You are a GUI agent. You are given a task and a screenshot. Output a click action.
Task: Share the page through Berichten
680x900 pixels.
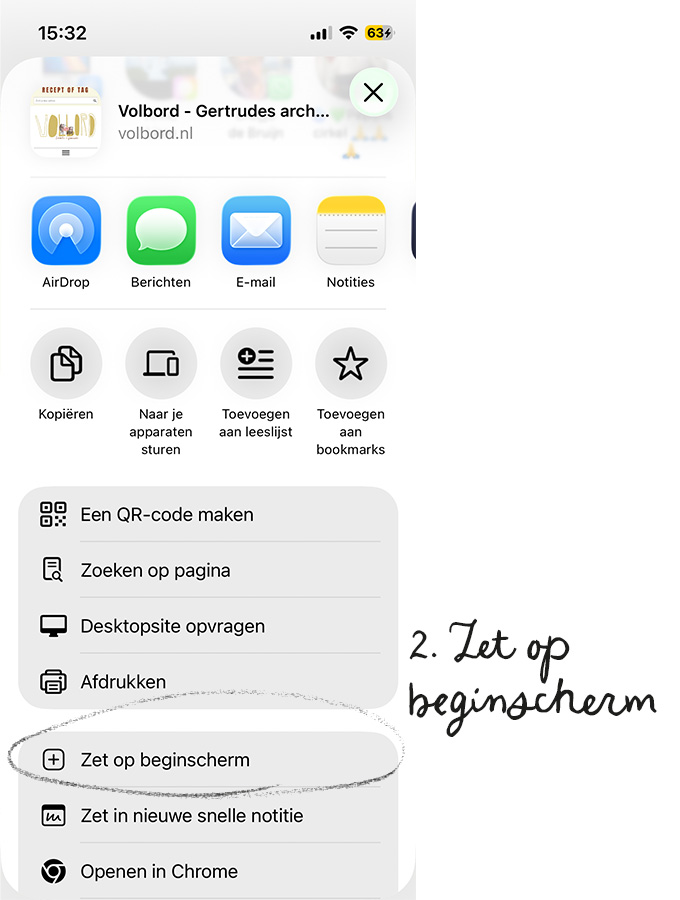click(x=161, y=231)
